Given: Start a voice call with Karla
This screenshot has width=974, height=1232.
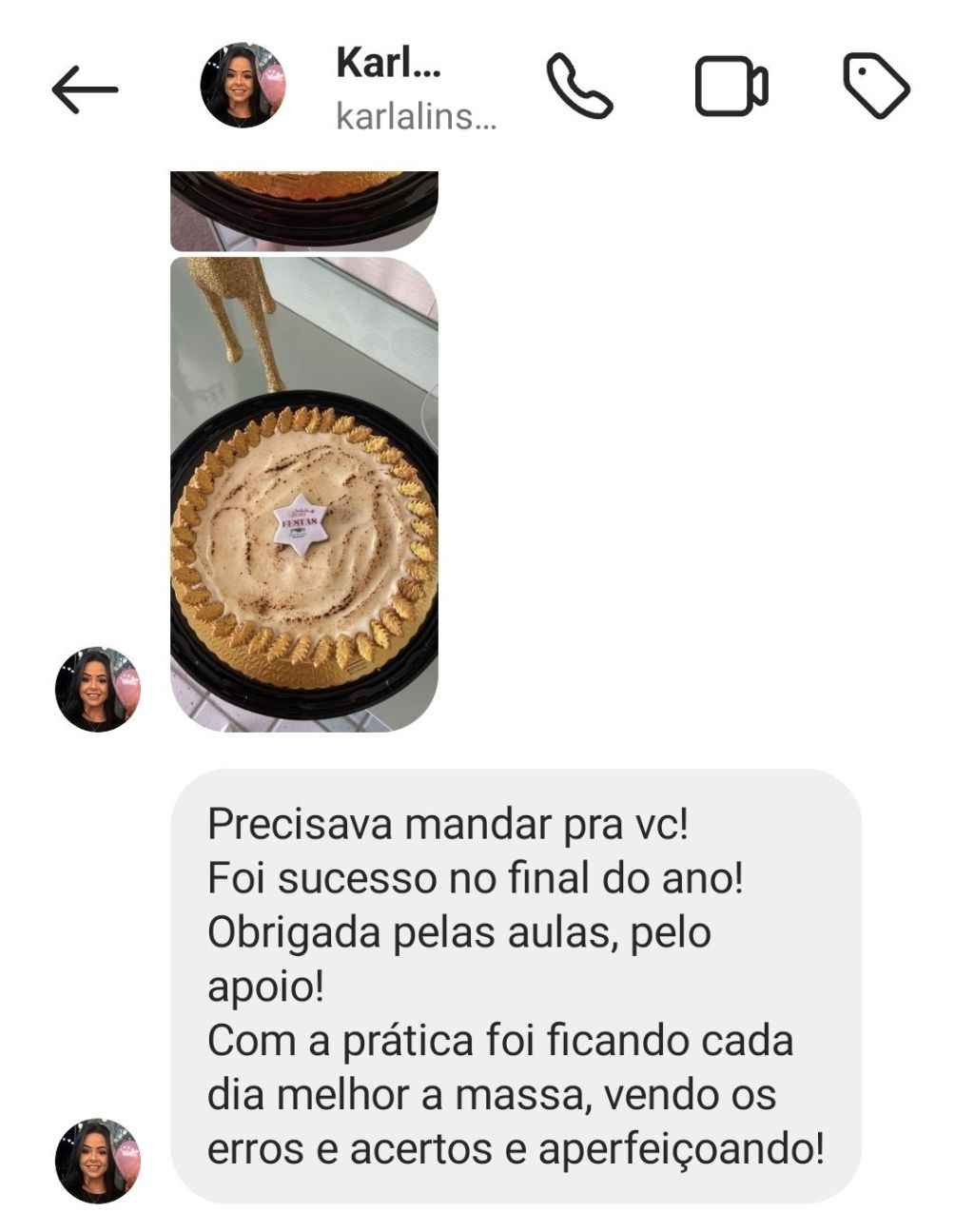Looking at the screenshot, I should (x=578, y=87).
